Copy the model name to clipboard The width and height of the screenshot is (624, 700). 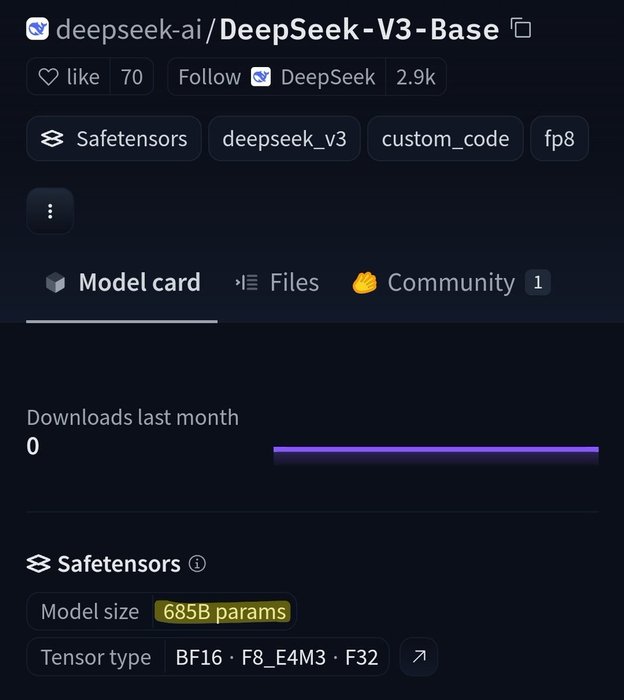coord(520,28)
